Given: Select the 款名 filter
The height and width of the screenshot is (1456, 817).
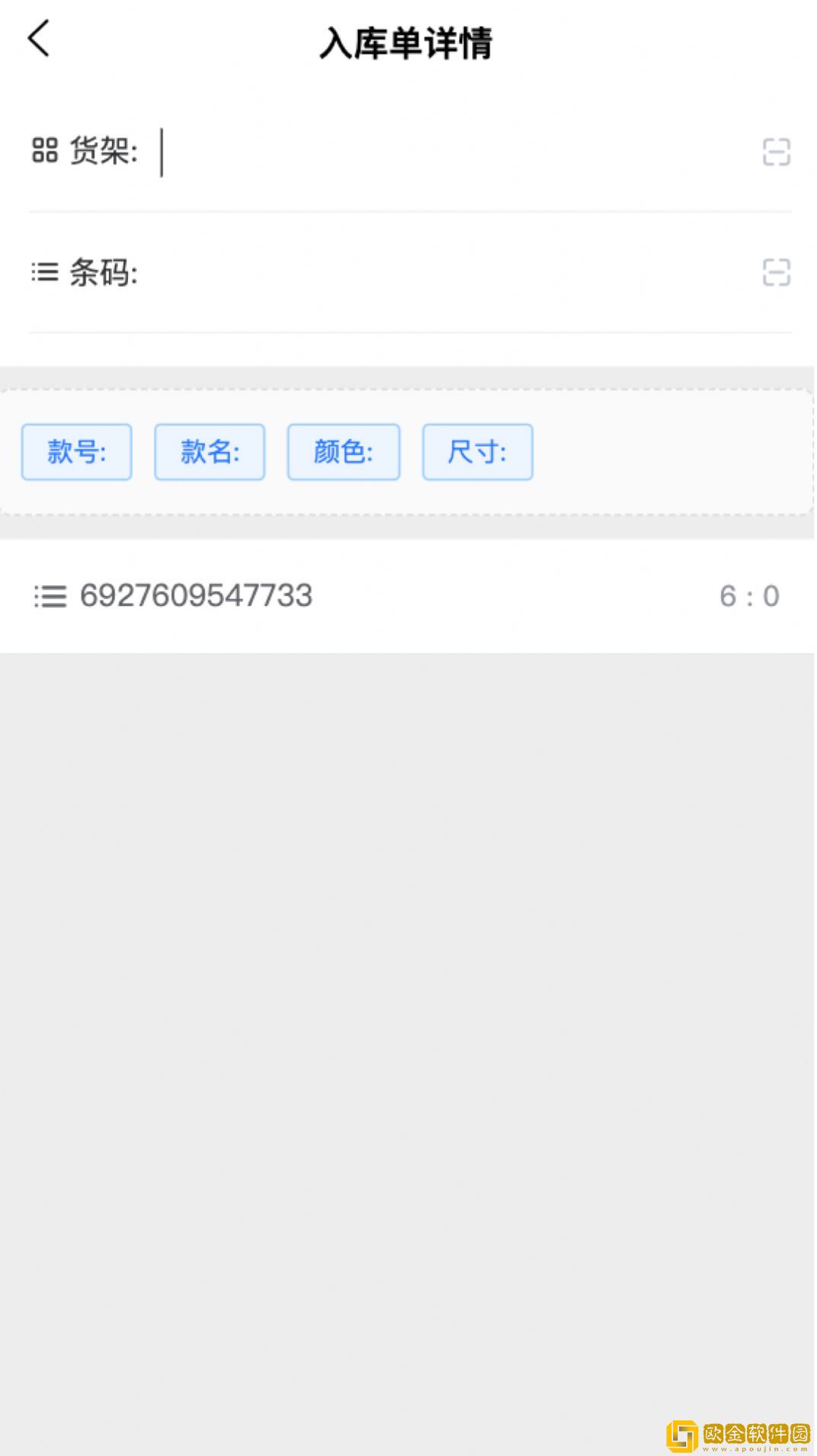Looking at the screenshot, I should [x=209, y=452].
